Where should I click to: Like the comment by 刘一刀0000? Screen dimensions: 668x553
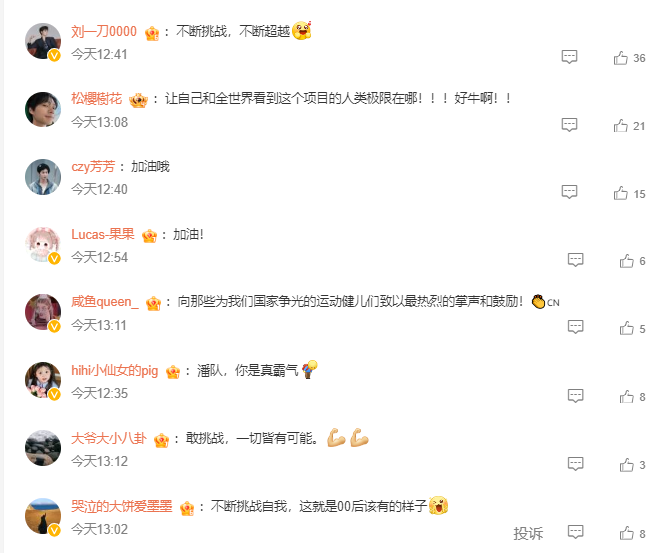pyautogui.click(x=621, y=58)
